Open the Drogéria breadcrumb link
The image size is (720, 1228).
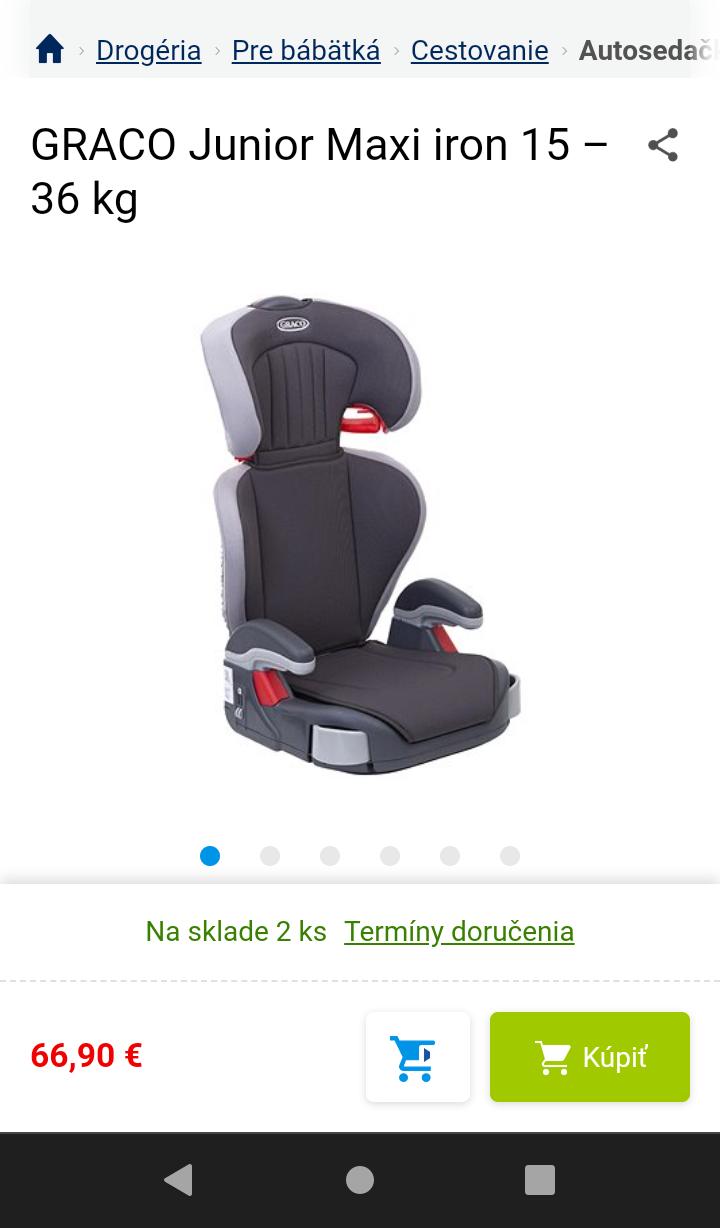(148, 50)
